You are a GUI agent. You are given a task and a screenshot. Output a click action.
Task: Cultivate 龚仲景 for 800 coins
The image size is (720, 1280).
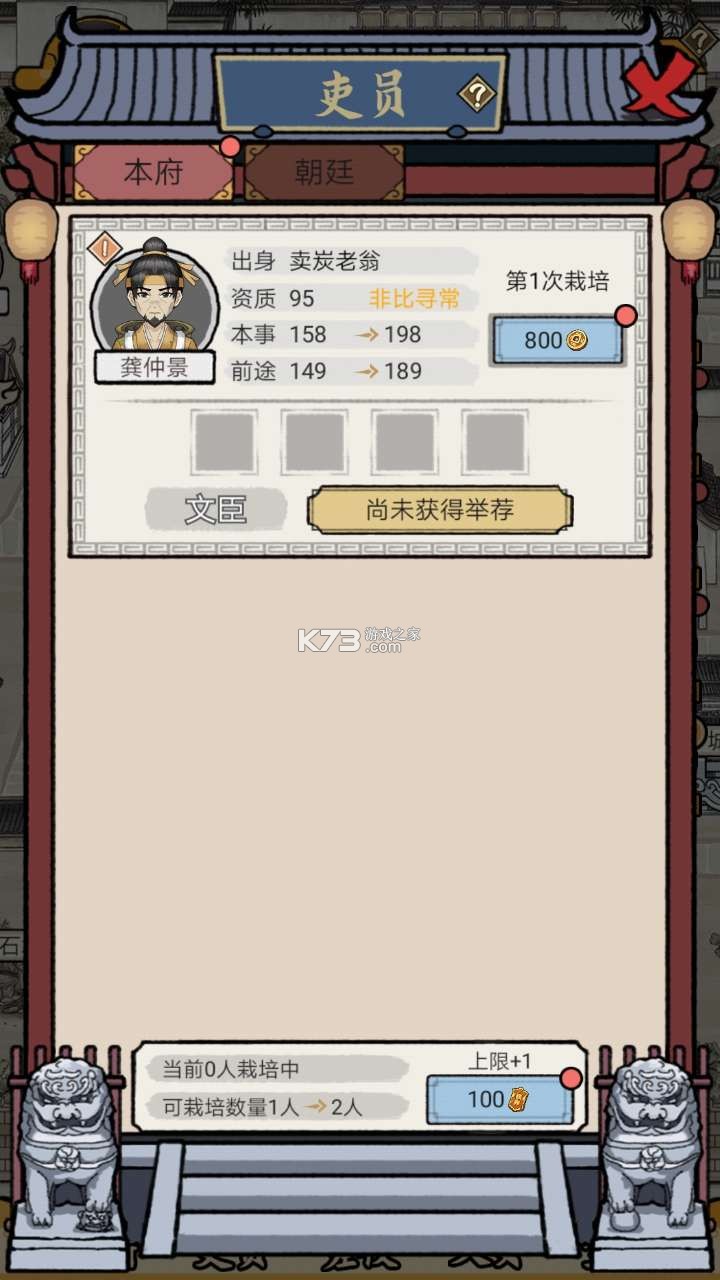(x=556, y=340)
